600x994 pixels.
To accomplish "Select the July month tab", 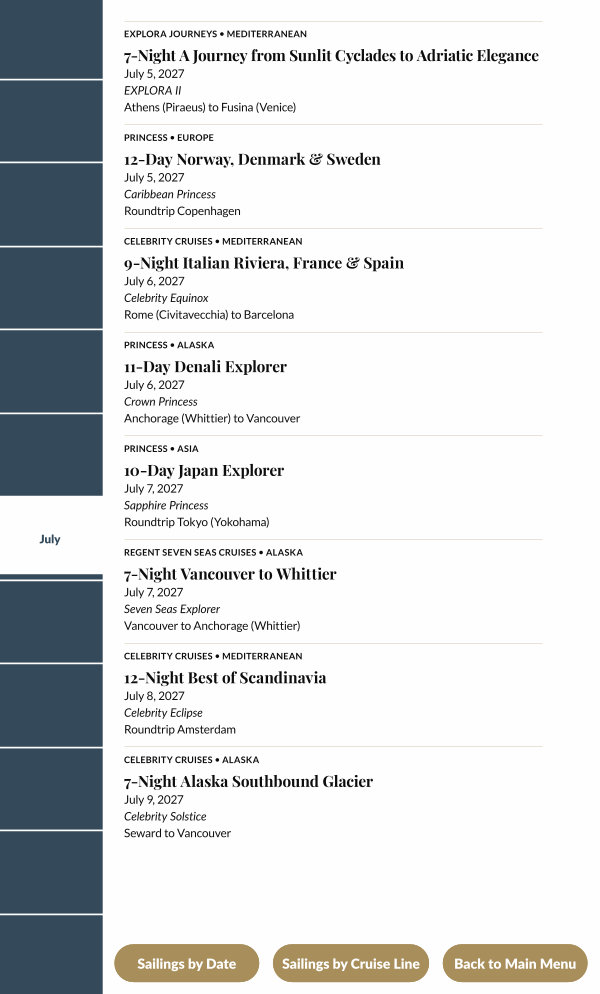I will click(50, 539).
